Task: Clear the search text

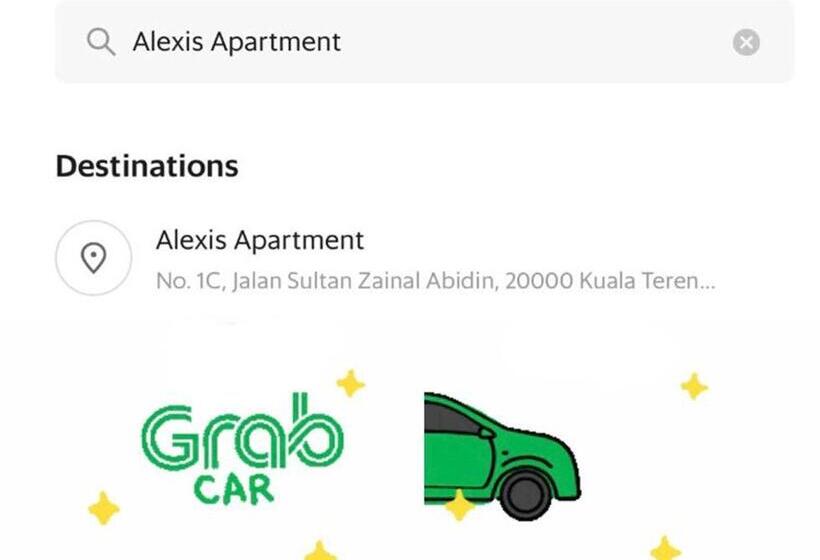Action: point(746,42)
